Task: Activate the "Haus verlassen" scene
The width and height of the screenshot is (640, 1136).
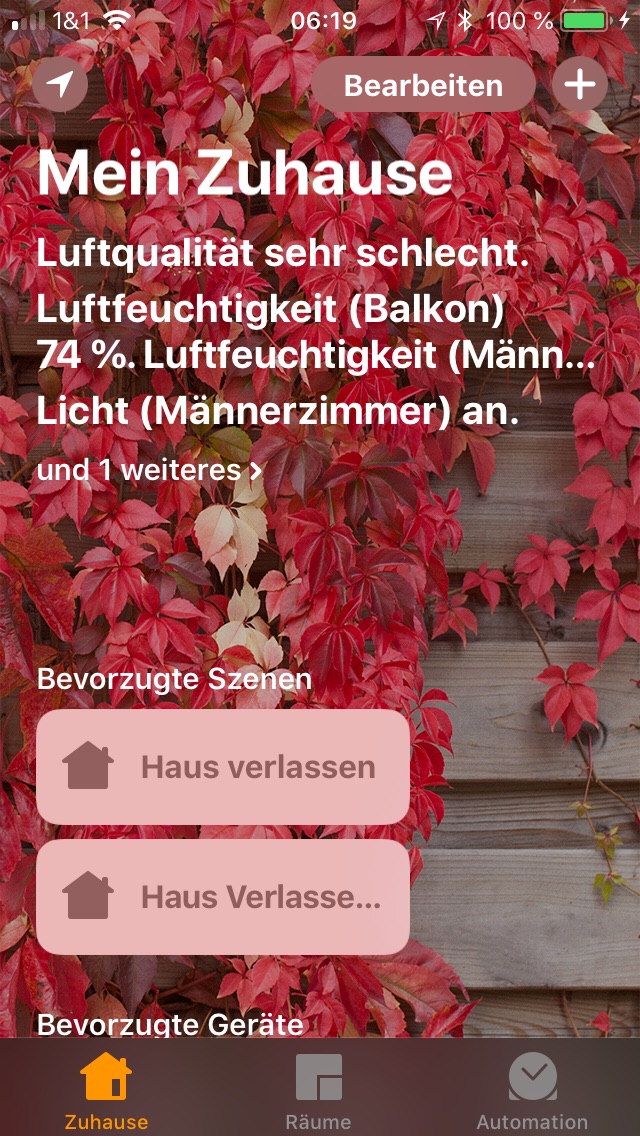Action: point(223,767)
